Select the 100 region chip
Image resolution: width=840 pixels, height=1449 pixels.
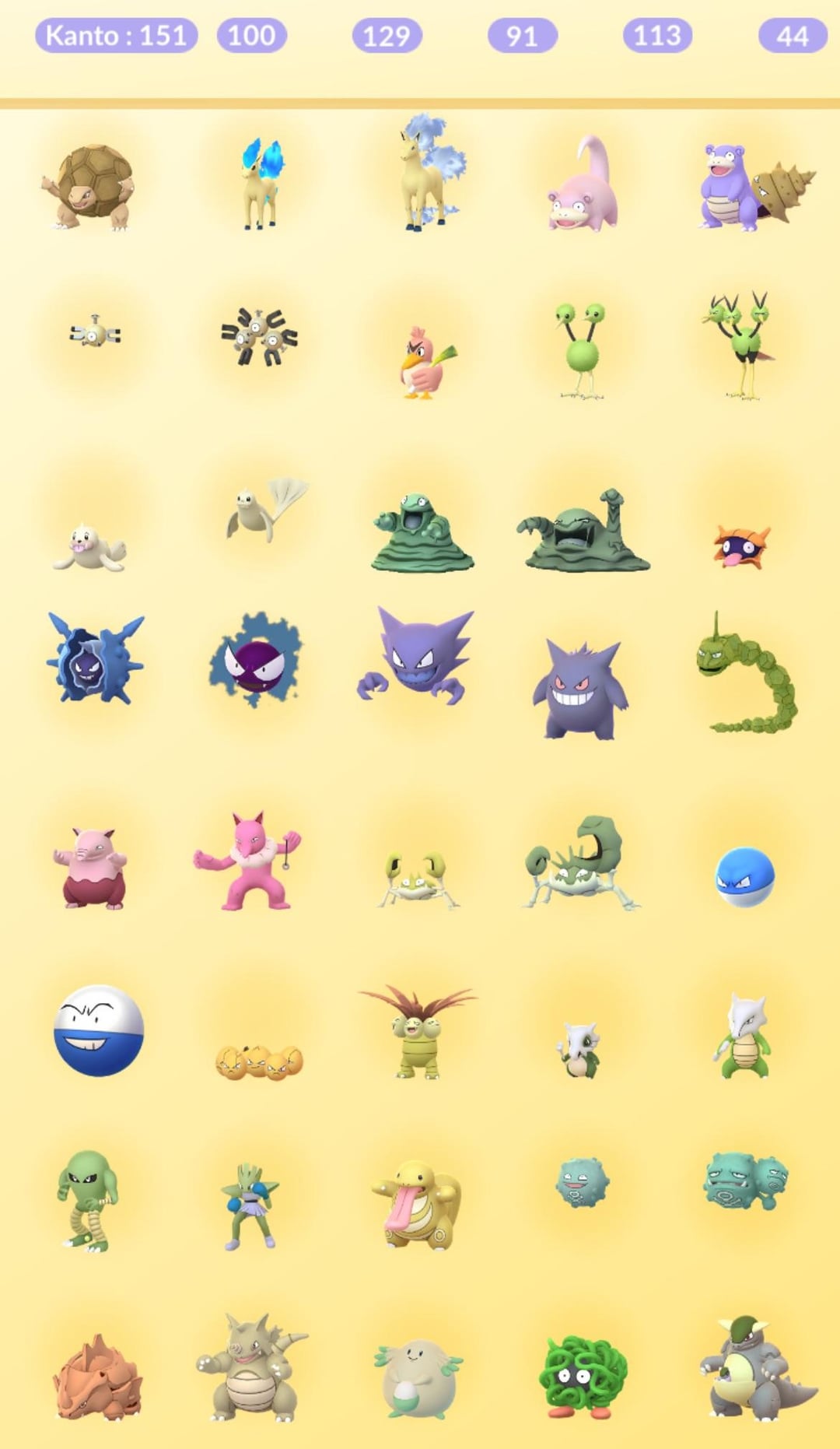point(251,36)
